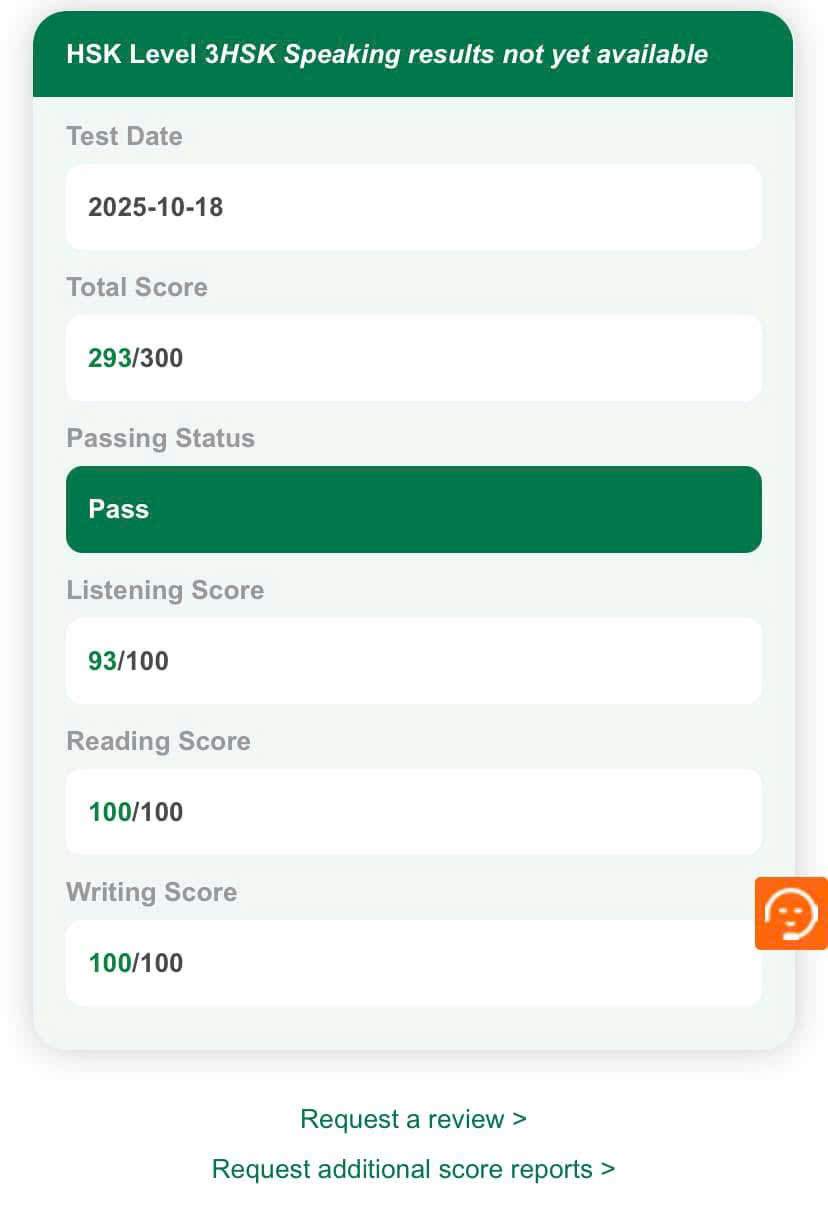The width and height of the screenshot is (828, 1229).
Task: Open Request additional score reports
Action: [413, 1168]
